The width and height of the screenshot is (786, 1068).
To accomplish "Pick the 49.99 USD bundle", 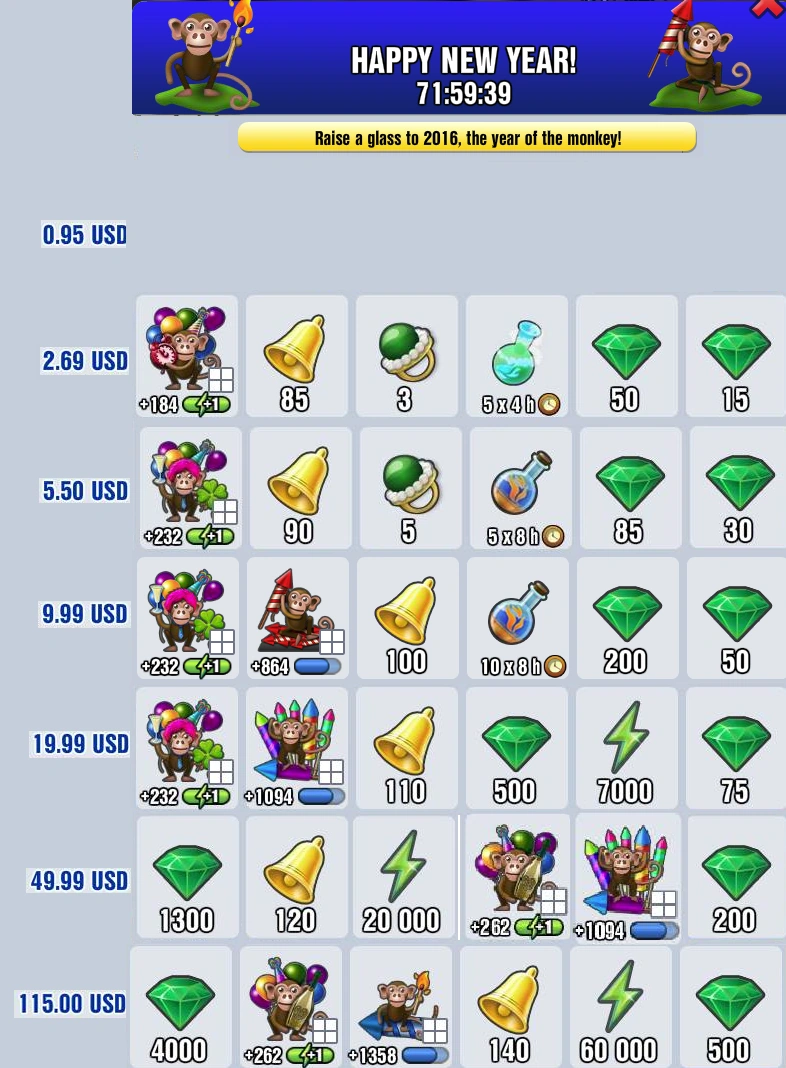I will point(79,881).
